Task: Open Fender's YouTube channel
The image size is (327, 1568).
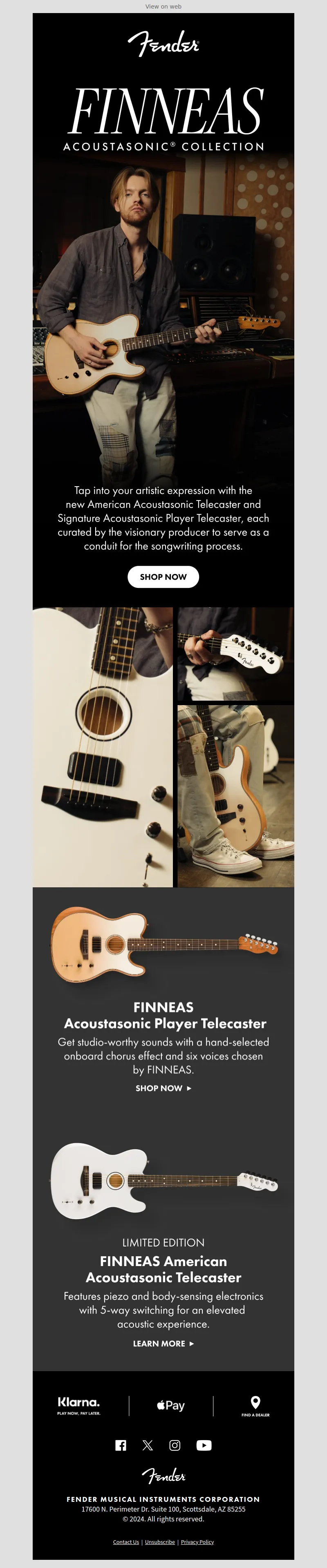Action: point(204,1445)
